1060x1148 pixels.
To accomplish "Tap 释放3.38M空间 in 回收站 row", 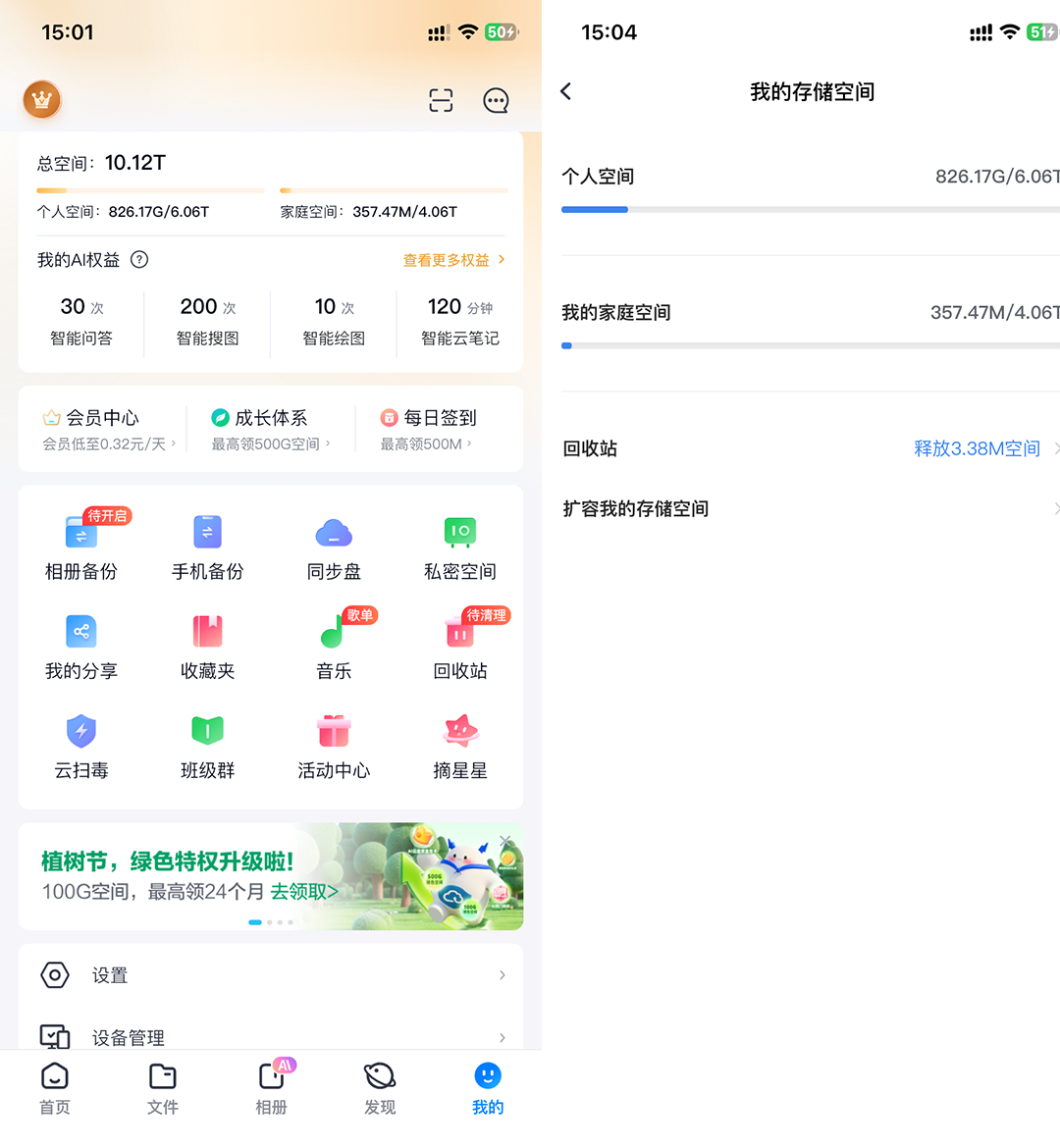I will click(x=977, y=448).
